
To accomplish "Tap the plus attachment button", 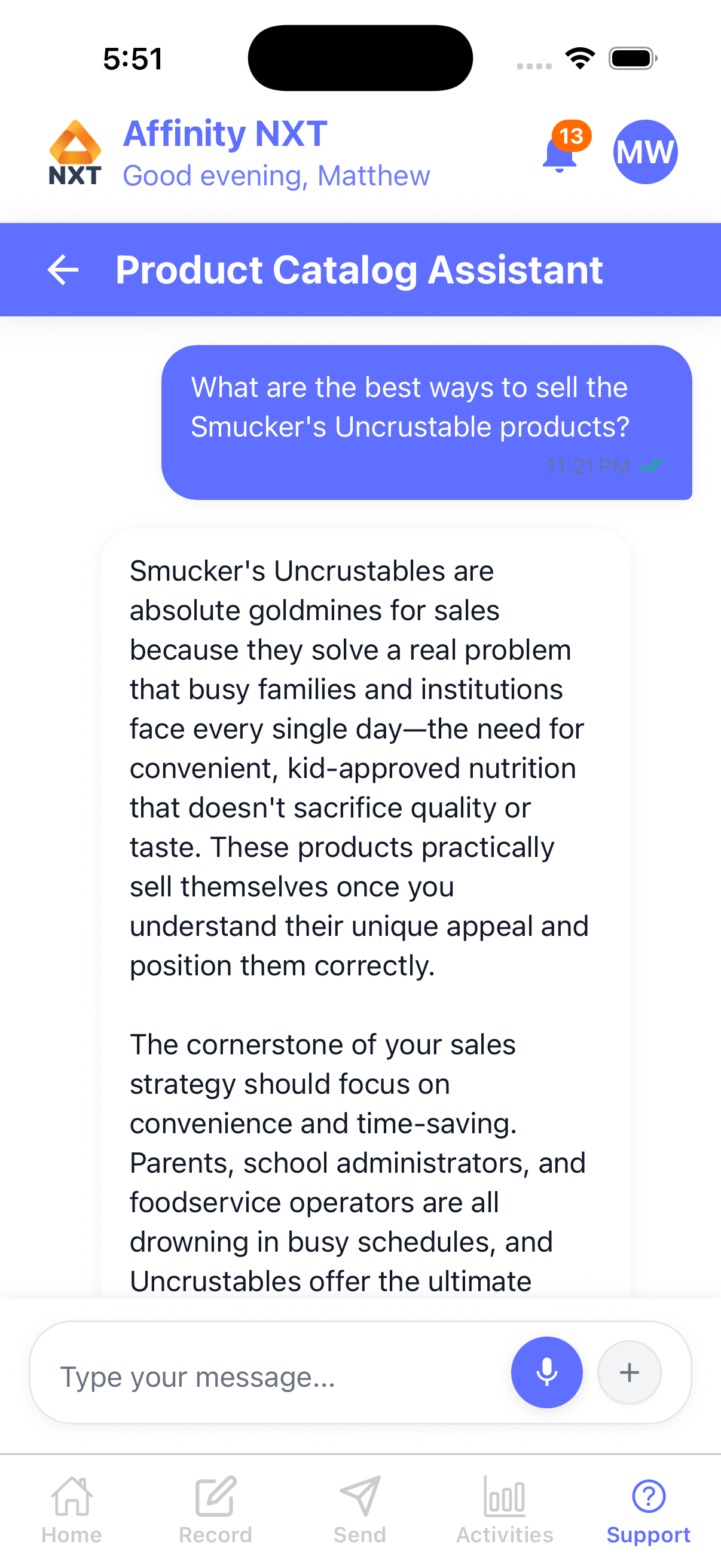I will tap(629, 1372).
